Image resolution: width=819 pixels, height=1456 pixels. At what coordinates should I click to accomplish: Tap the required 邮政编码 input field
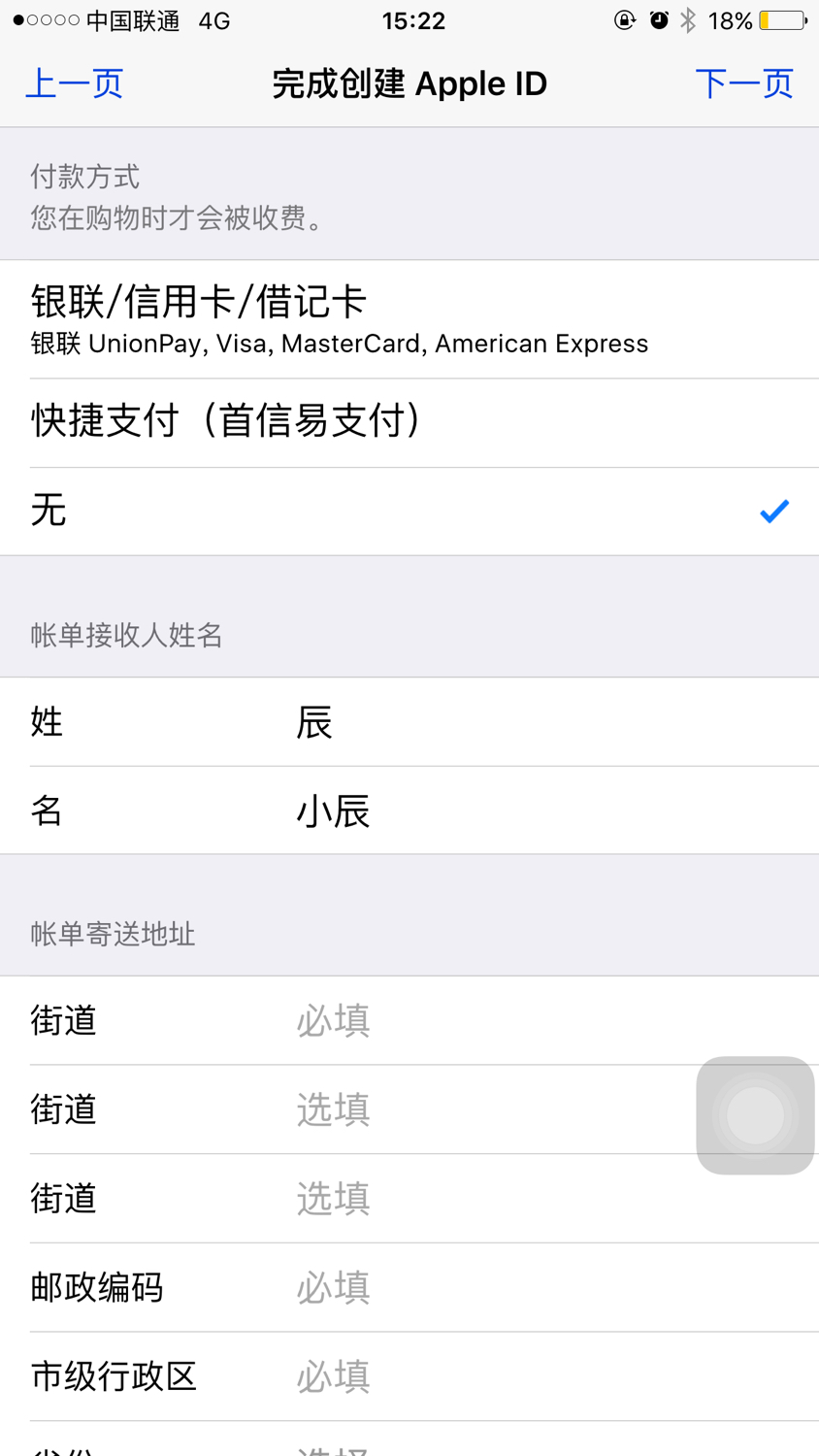click(409, 1287)
